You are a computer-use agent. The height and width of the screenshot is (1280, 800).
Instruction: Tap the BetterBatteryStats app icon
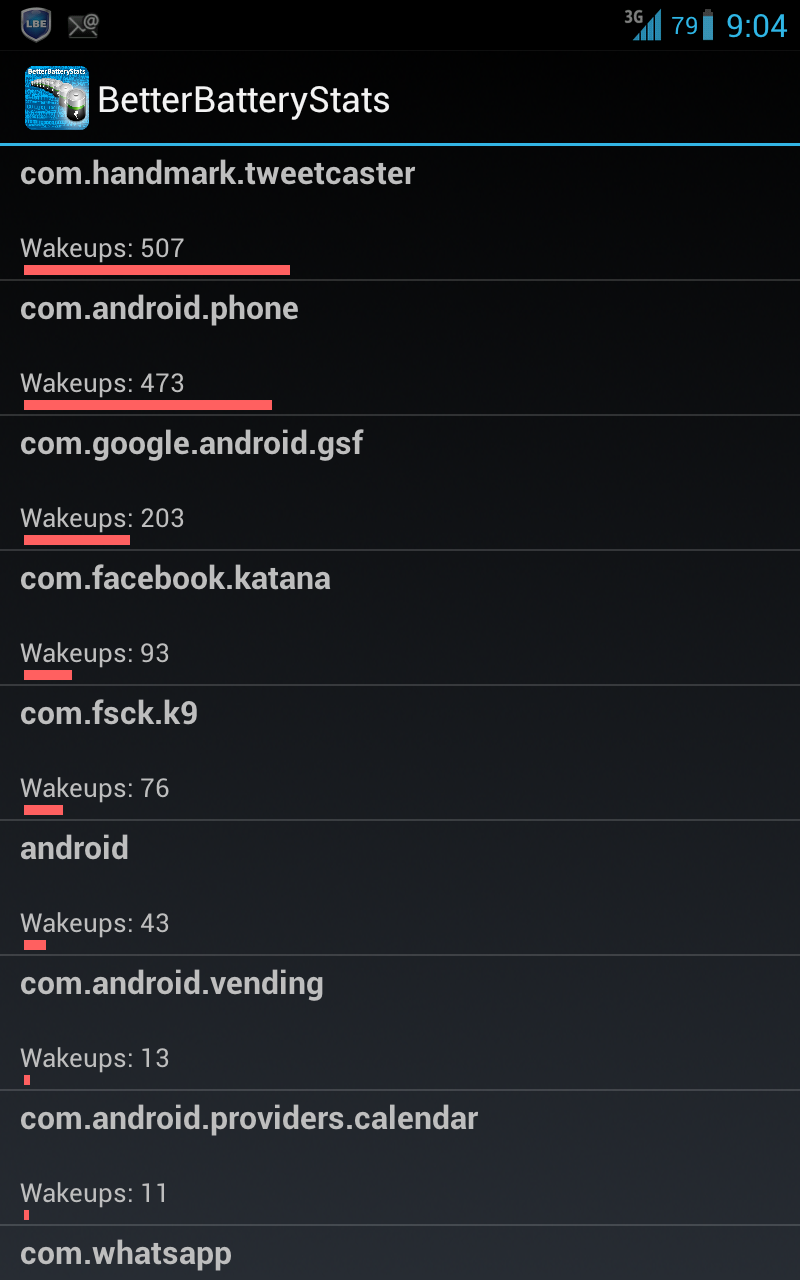coord(57,98)
